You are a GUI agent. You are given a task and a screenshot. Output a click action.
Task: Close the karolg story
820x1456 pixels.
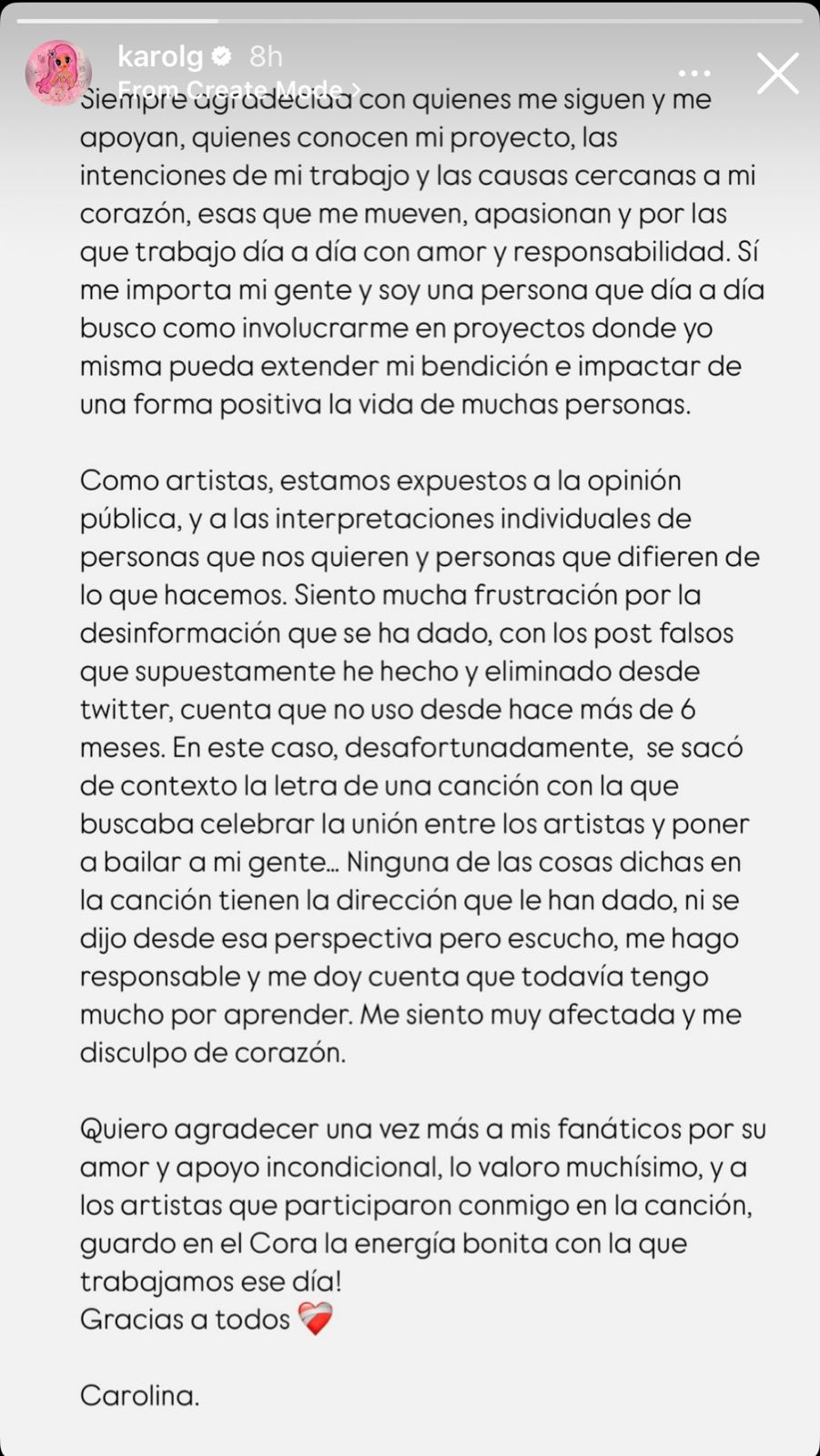(x=777, y=74)
